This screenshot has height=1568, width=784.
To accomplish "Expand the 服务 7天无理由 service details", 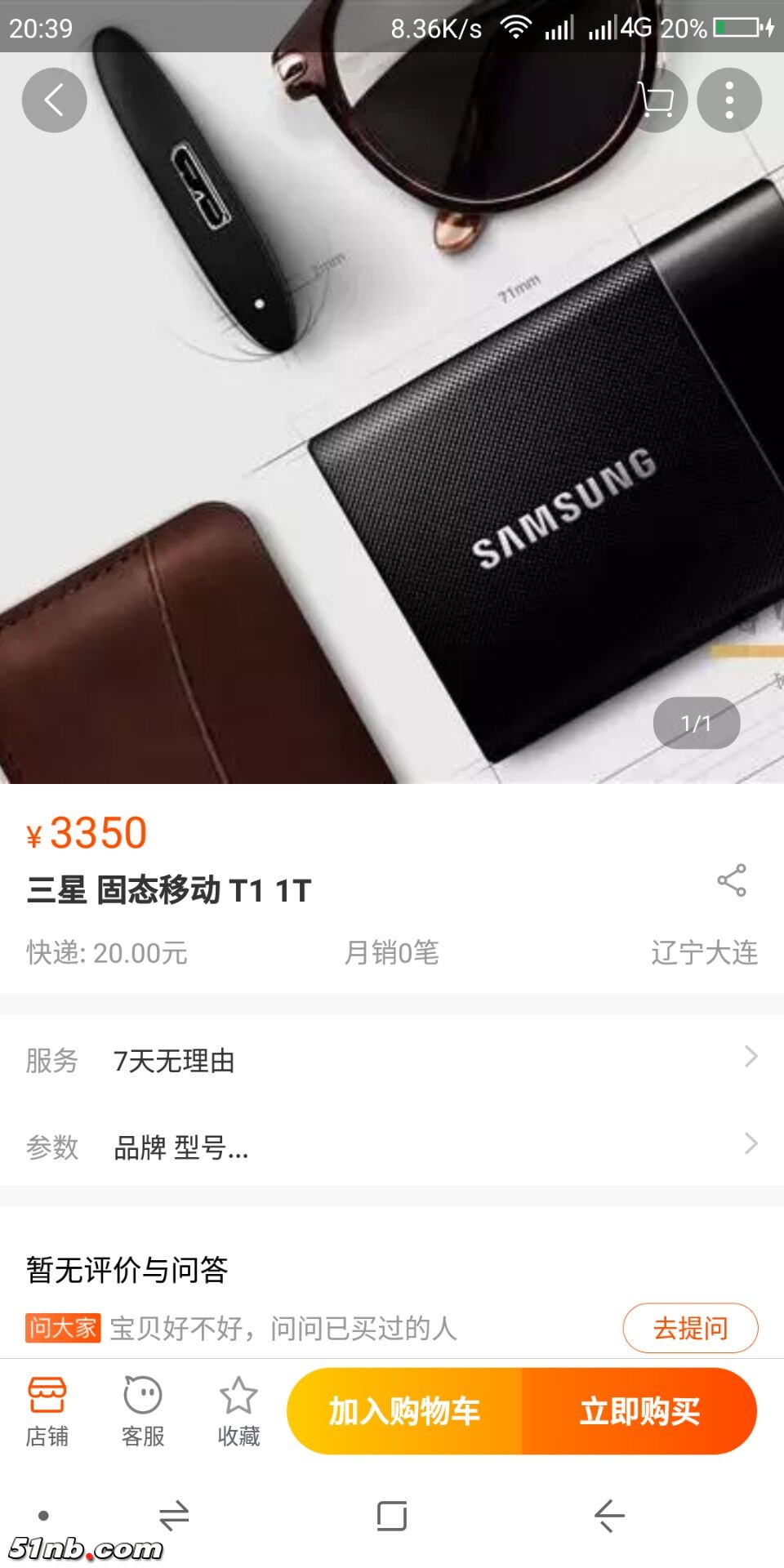I will coord(392,1060).
